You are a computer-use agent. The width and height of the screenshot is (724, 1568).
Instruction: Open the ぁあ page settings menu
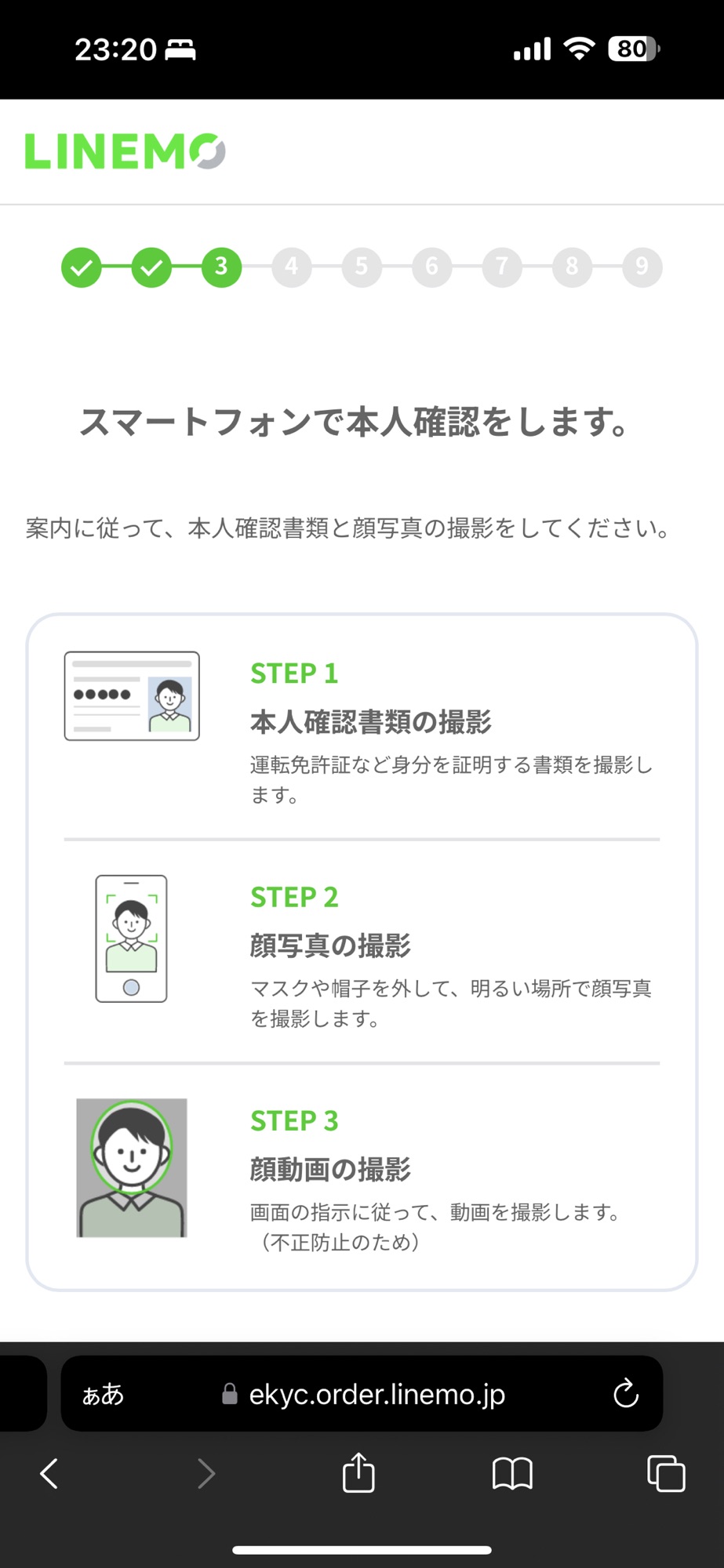coord(104,1394)
